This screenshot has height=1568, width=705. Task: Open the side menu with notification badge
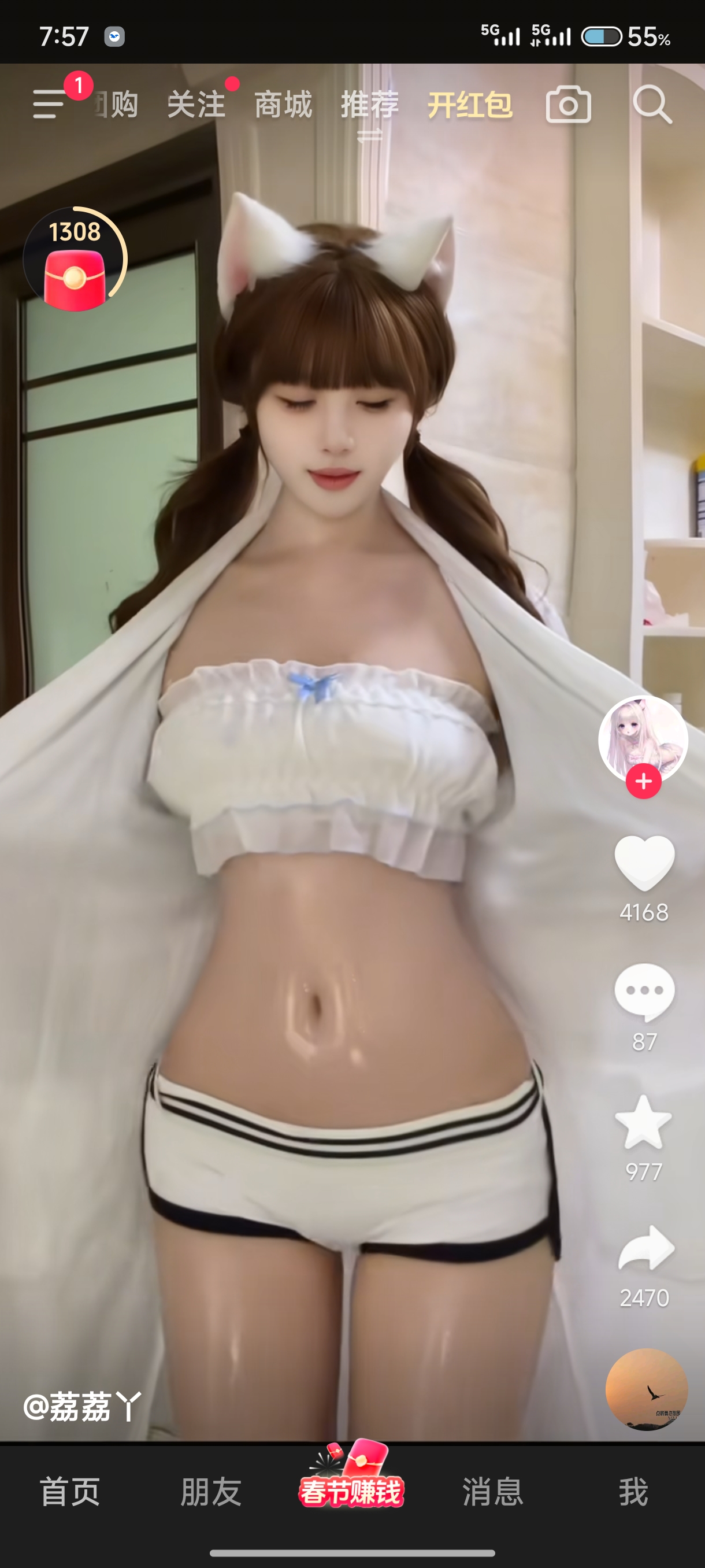[50, 103]
